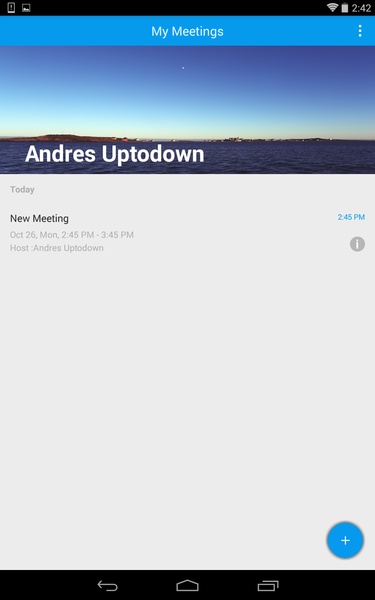View info for New Meeting
This screenshot has height=600, width=375.
point(357,244)
